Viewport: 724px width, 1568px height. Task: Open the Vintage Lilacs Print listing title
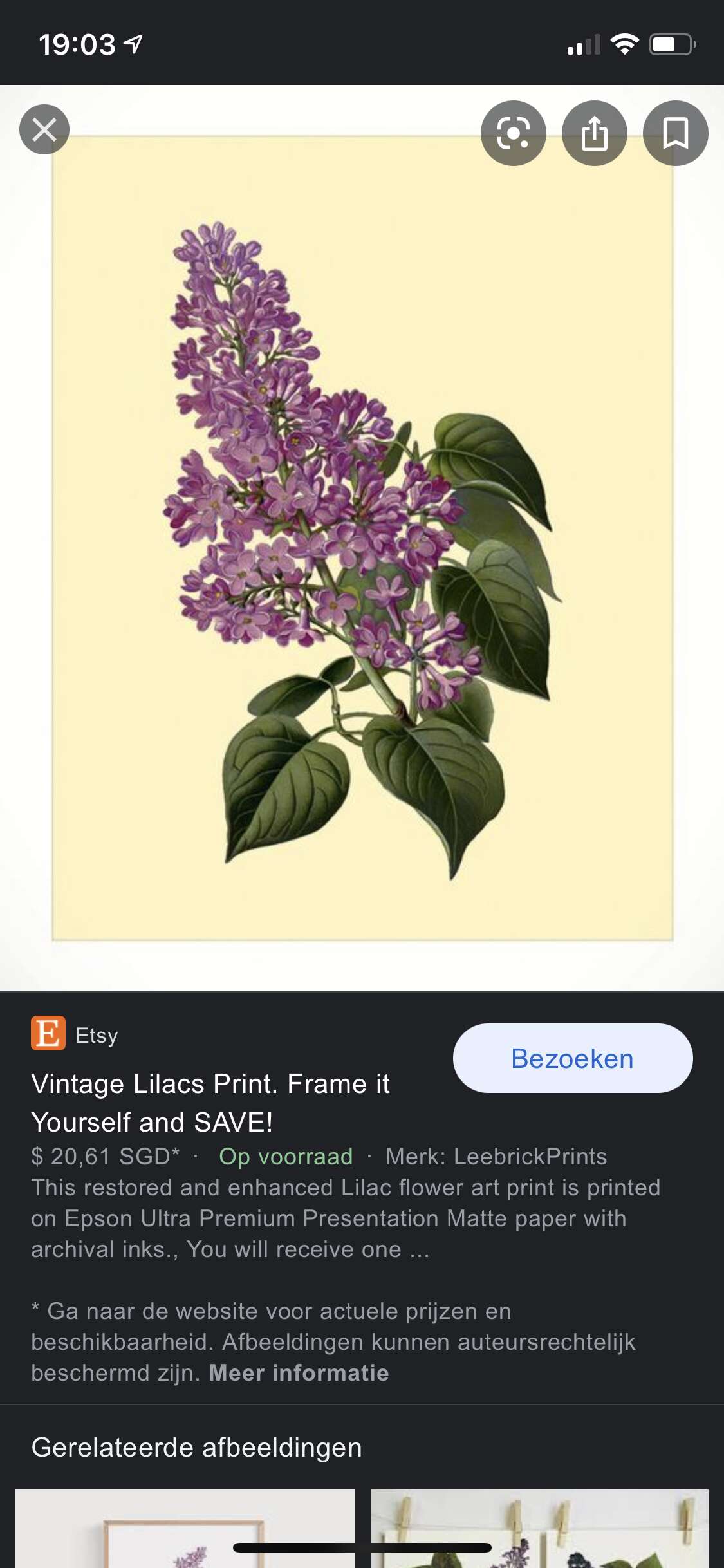pyautogui.click(x=210, y=1103)
